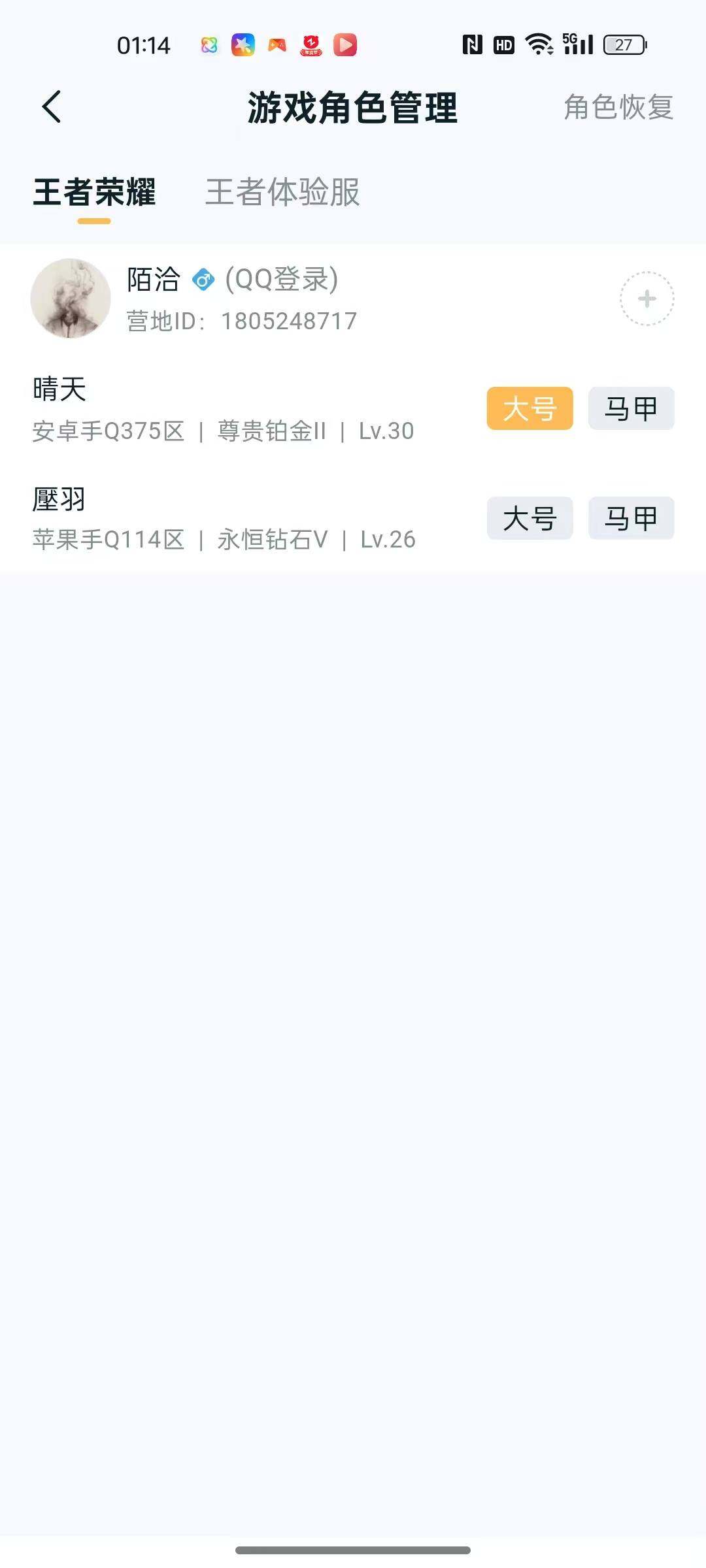Tap the dashed plus icon to add account
The width and height of the screenshot is (706, 1568).
[646, 297]
